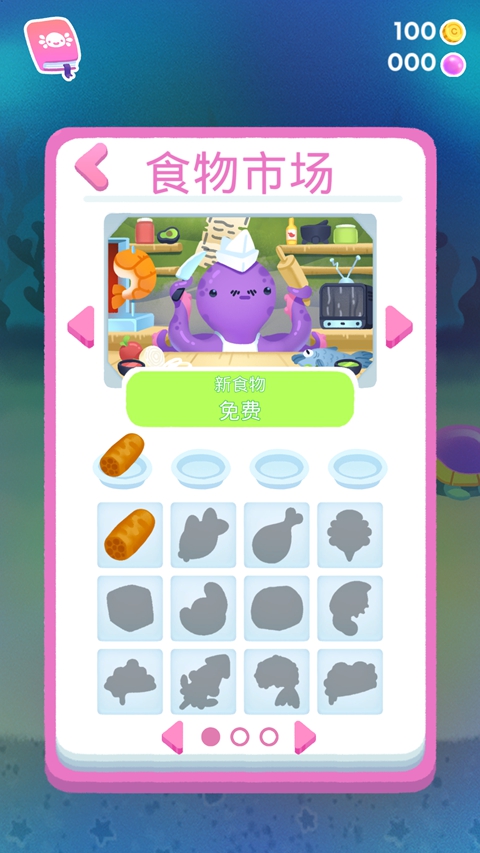Tap the green 新食物 免费 button
The width and height of the screenshot is (480, 853).
pos(240,399)
